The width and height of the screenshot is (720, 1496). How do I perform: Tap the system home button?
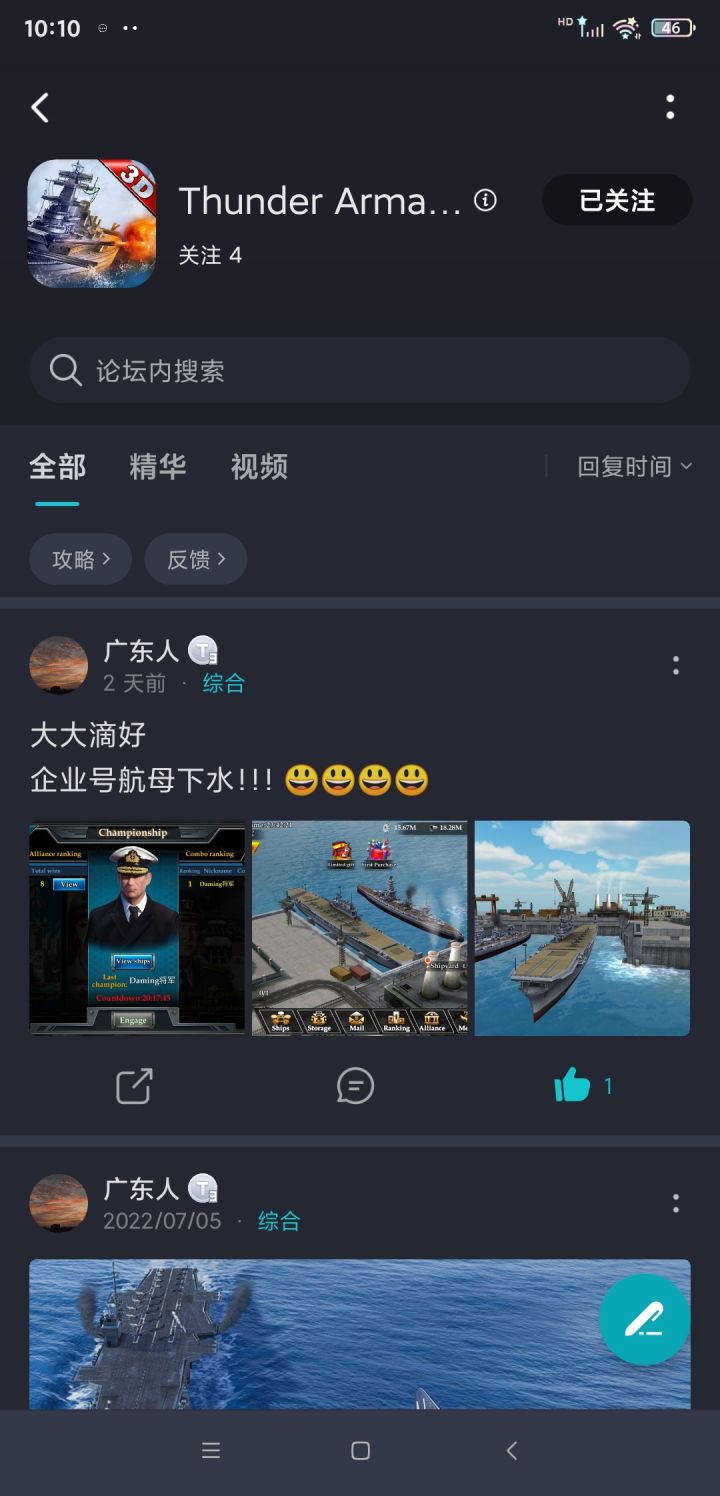click(x=360, y=1450)
